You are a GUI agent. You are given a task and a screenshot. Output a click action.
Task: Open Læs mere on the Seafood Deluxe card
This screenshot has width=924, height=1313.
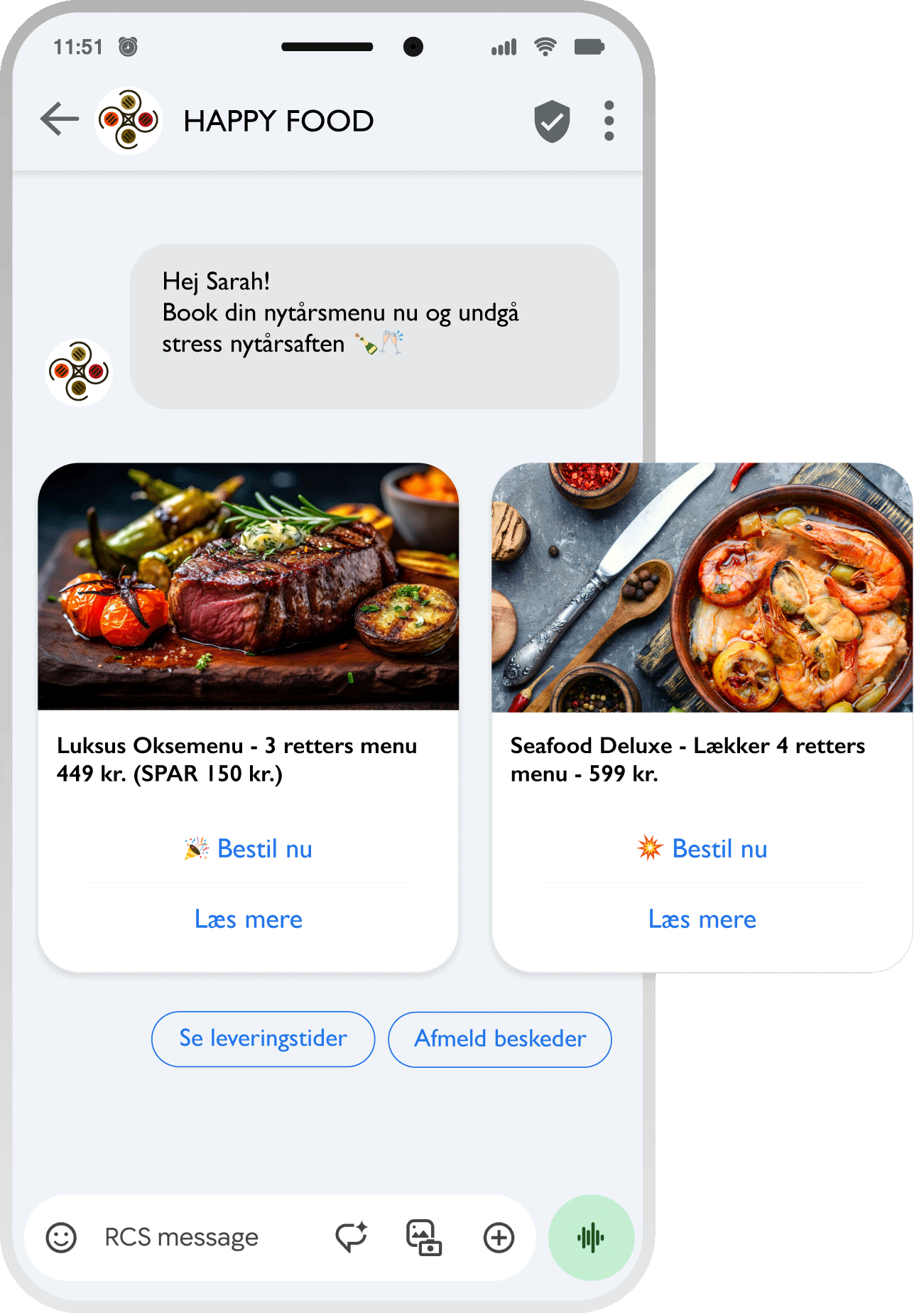pos(702,919)
